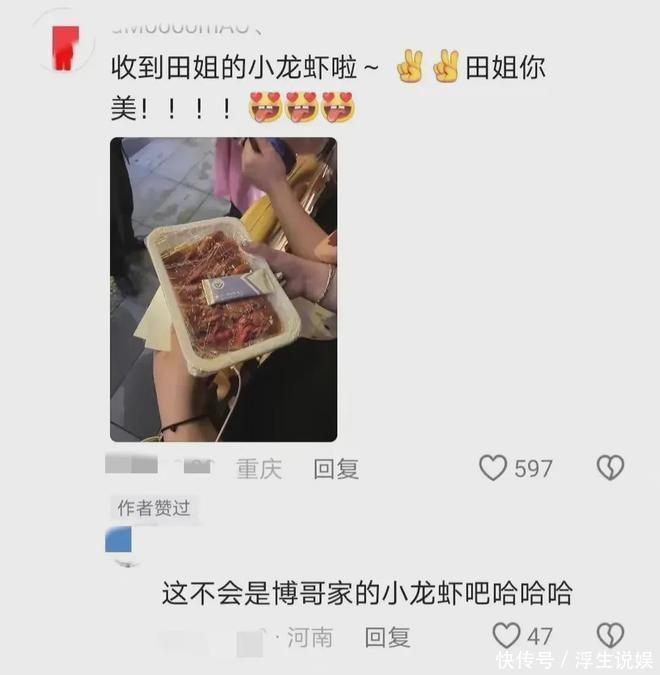Viewport: 660px width, 675px height.
Task: Reply to the Chongqing commenter
Action: click(336, 468)
